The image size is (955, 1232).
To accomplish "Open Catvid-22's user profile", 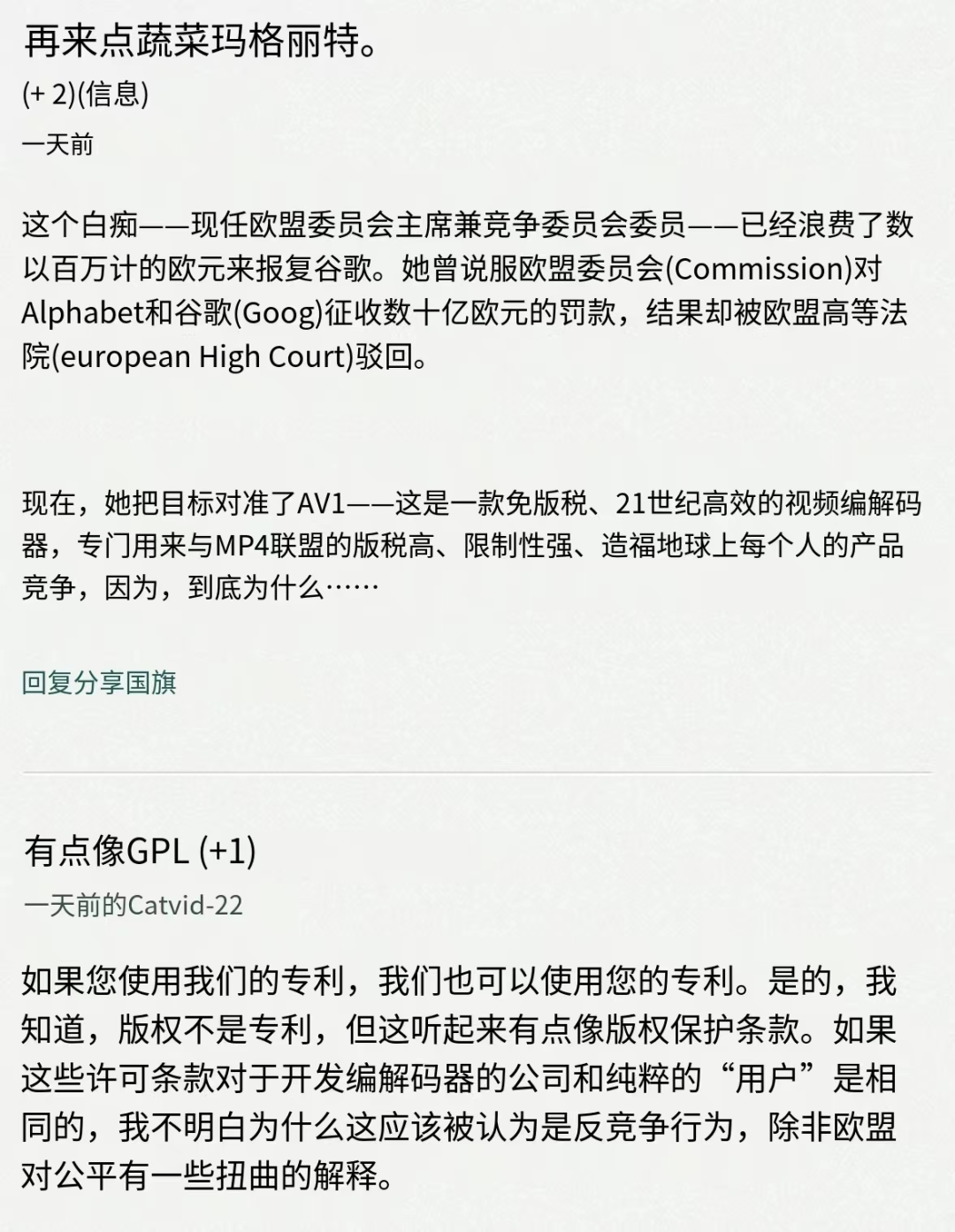I will coord(185,905).
